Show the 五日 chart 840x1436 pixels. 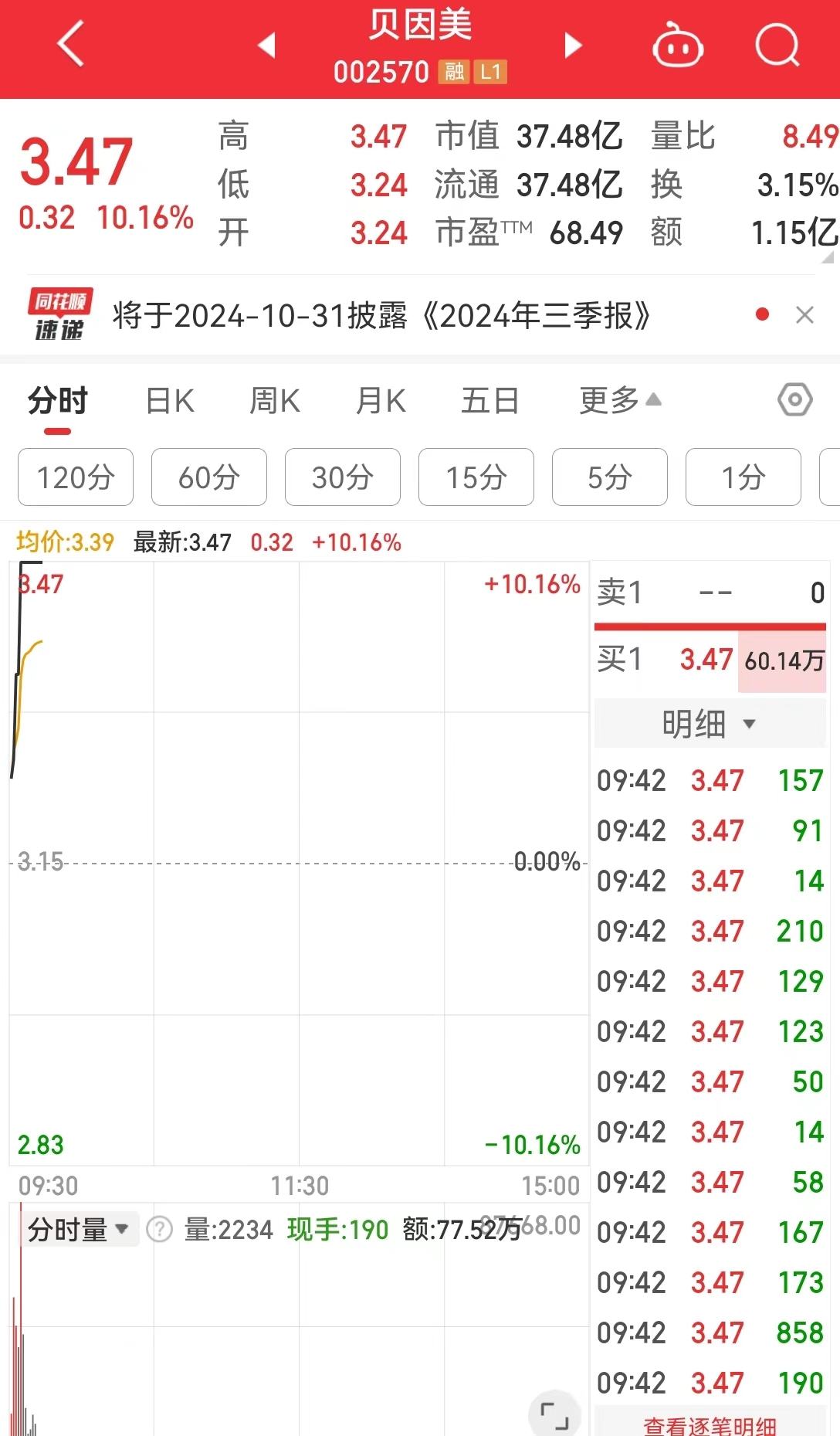pyautogui.click(x=489, y=401)
